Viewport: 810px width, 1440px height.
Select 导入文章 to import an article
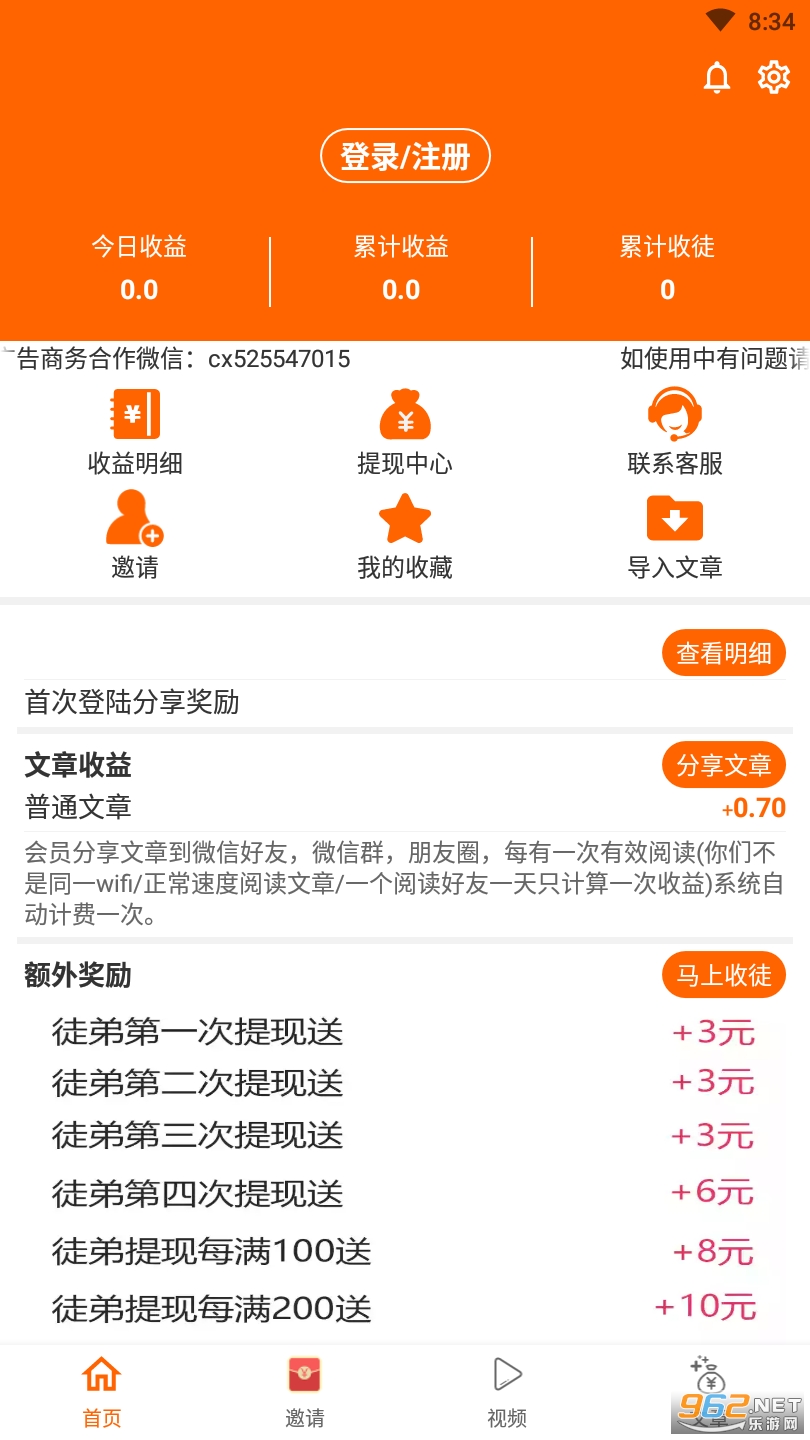coord(675,536)
